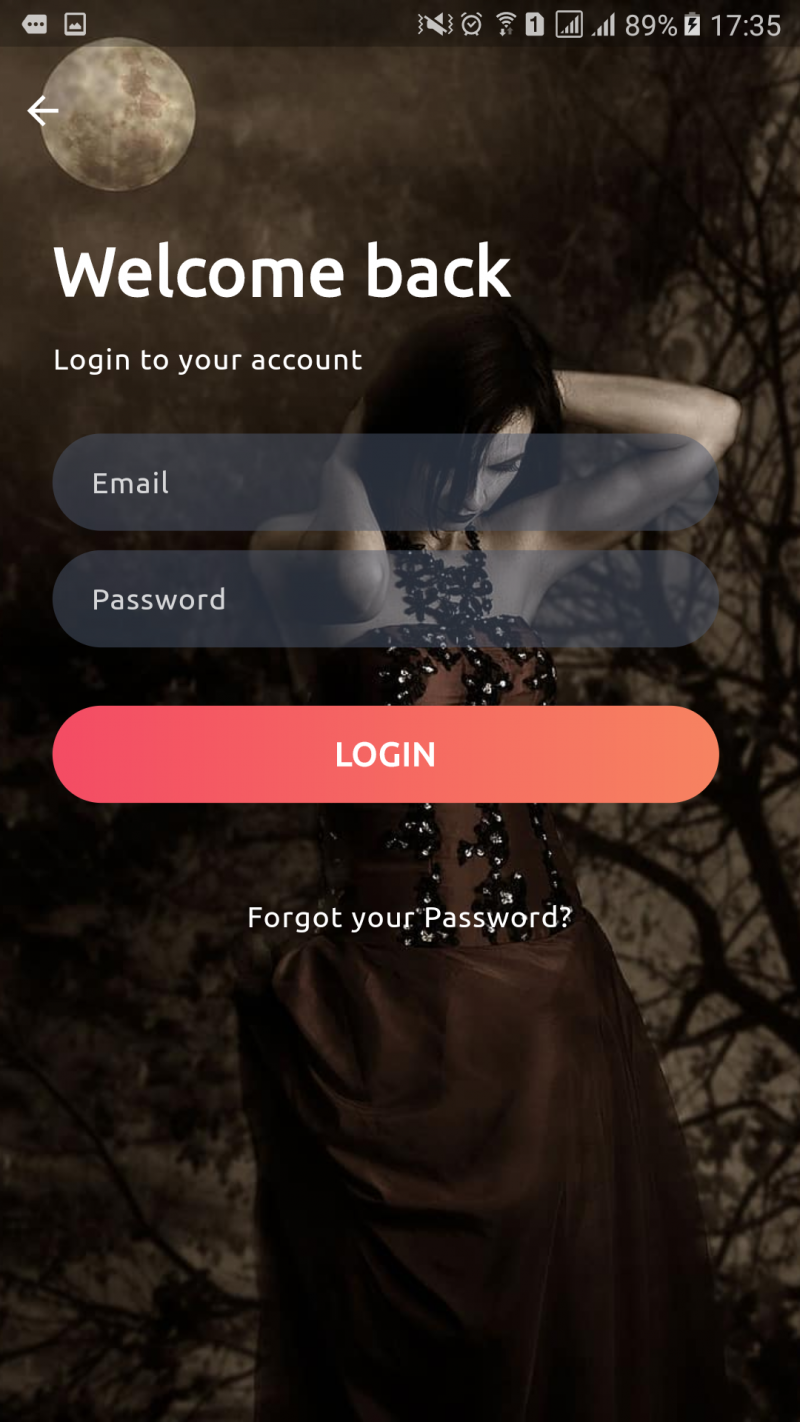Focus the Password field

(385, 599)
